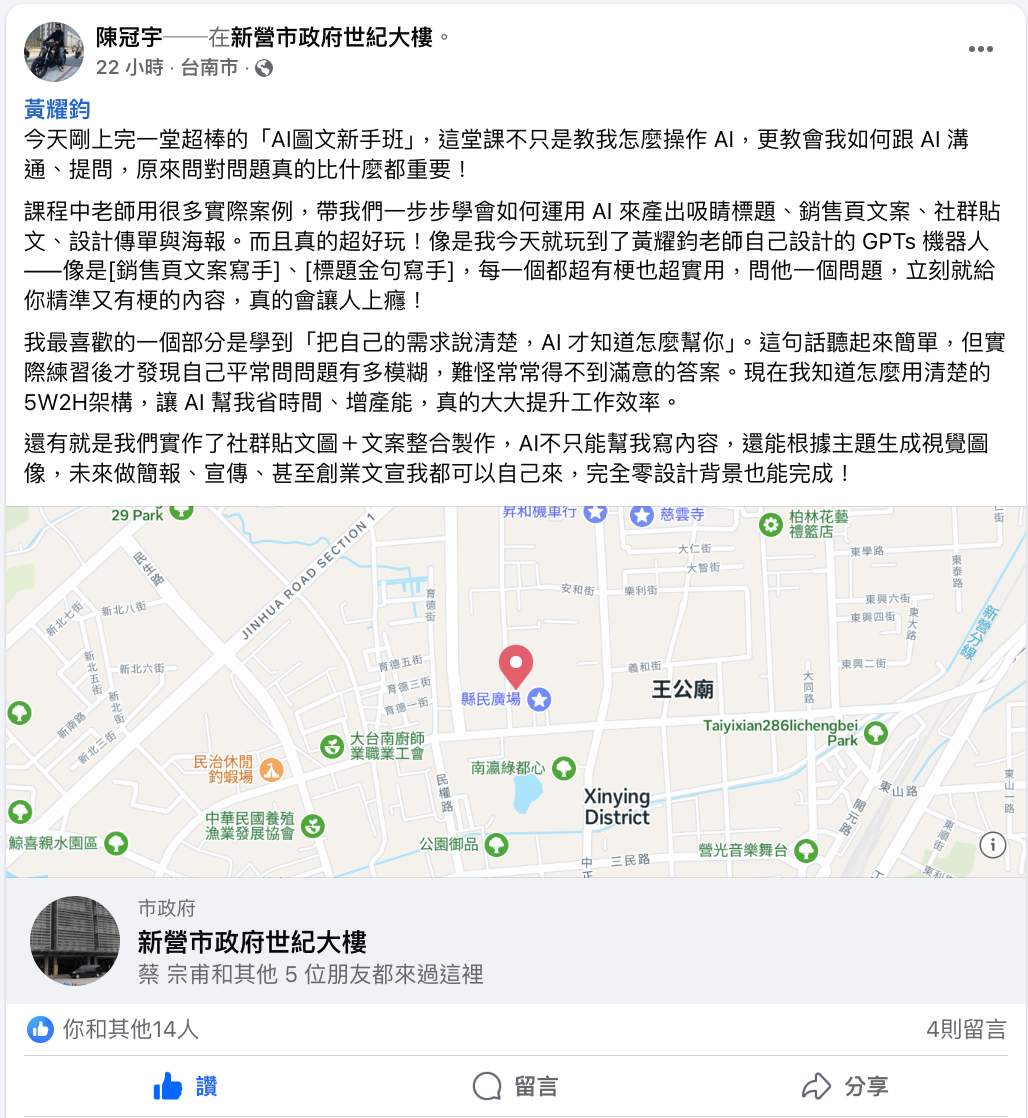Screen dimensions: 1028x1118
Task: Open the tagged name 黃耀鈞
Action: 58,110
